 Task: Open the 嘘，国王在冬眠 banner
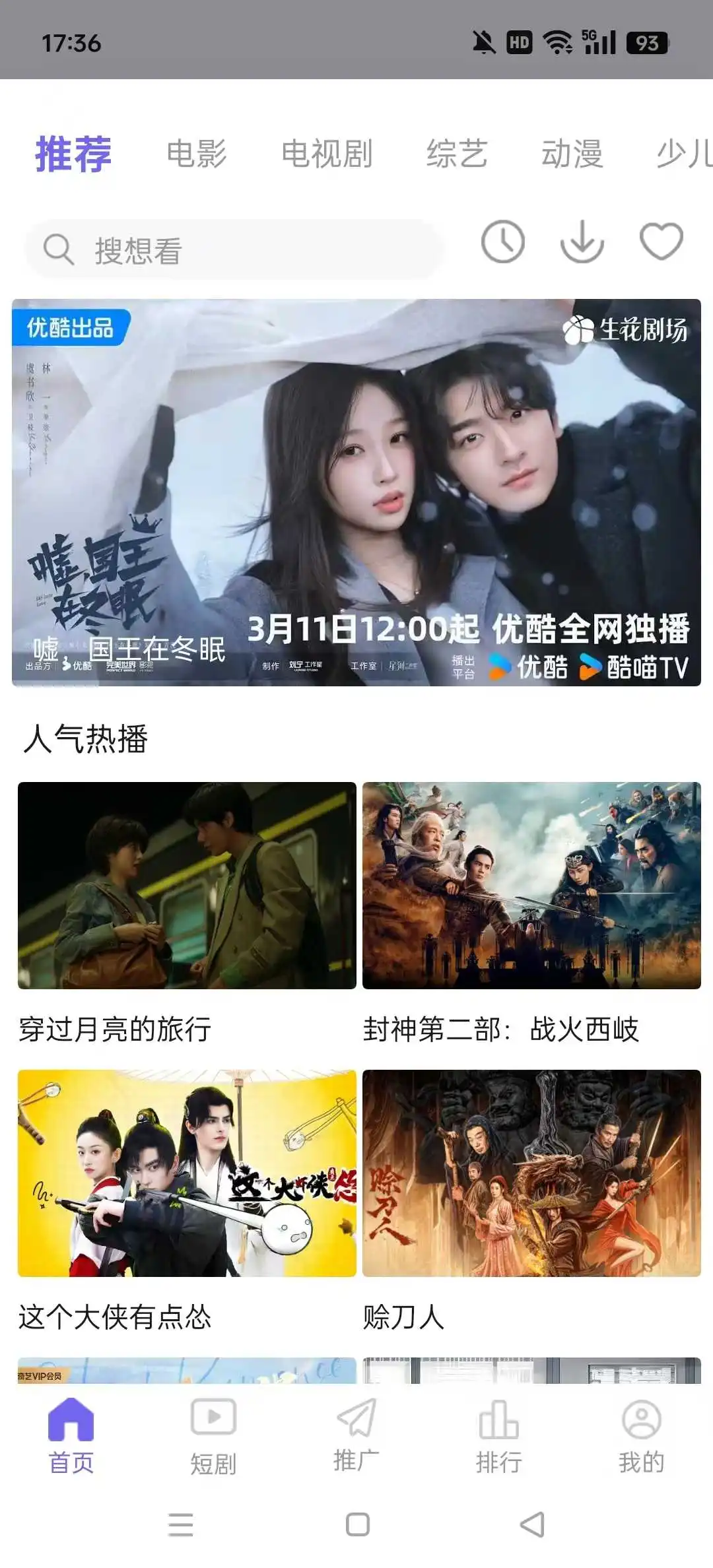click(x=356, y=492)
